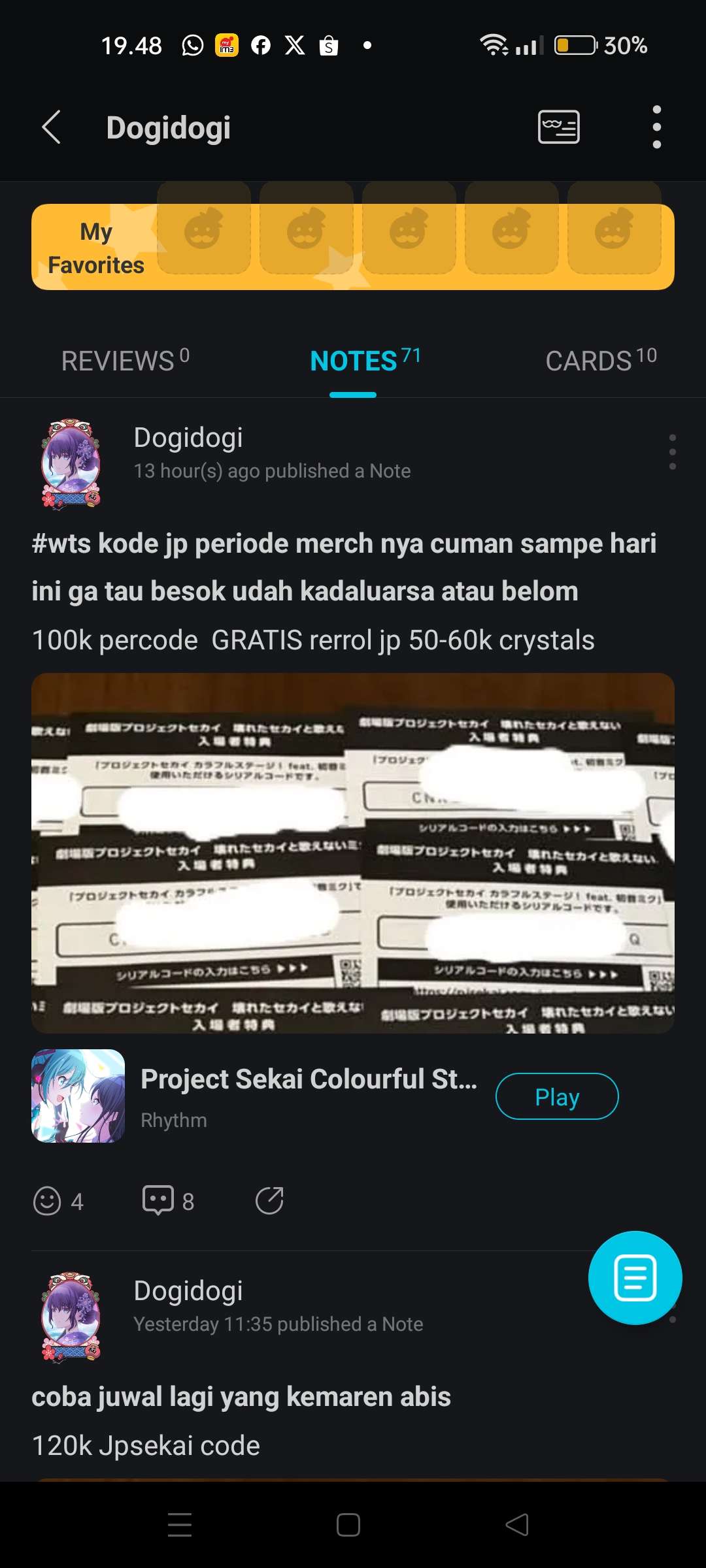Share the #wts kode jp note
The width and height of the screenshot is (706, 1568).
pyautogui.click(x=269, y=1201)
